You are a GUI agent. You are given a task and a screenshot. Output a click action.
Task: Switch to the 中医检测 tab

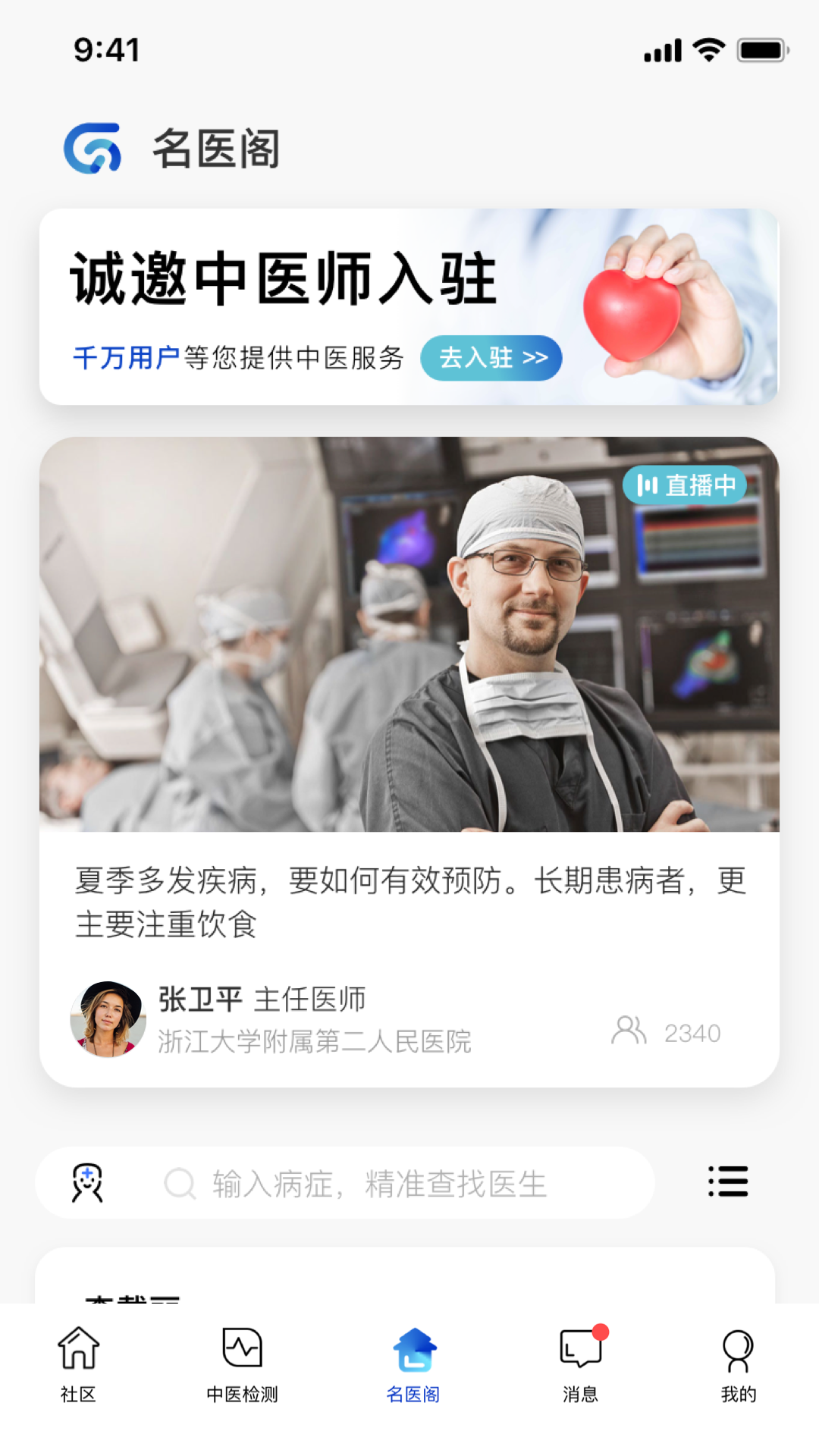pos(242,1365)
